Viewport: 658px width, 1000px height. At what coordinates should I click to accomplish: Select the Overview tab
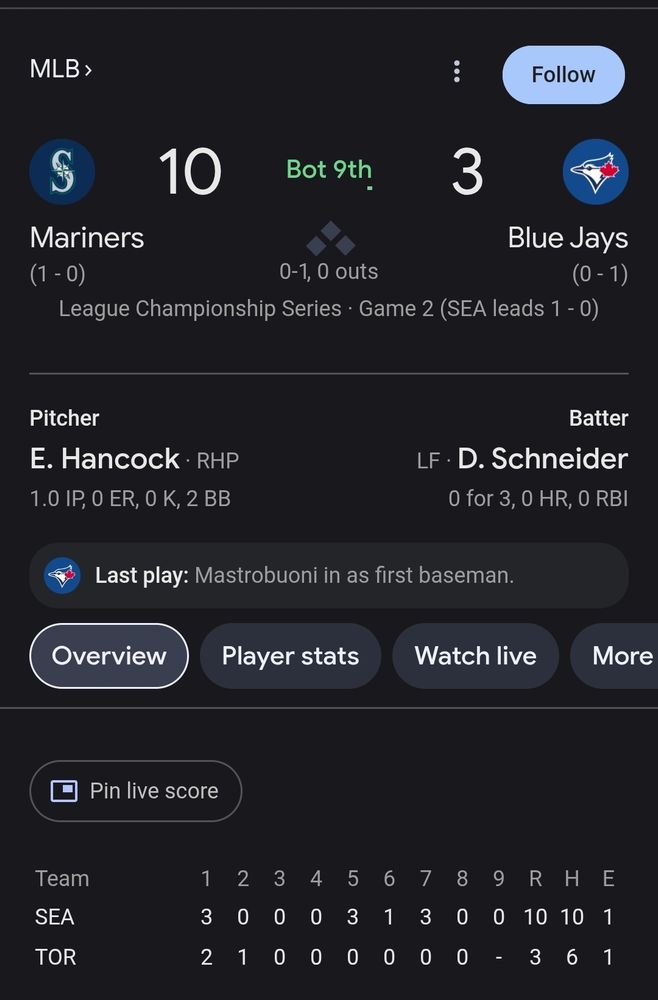[109, 656]
